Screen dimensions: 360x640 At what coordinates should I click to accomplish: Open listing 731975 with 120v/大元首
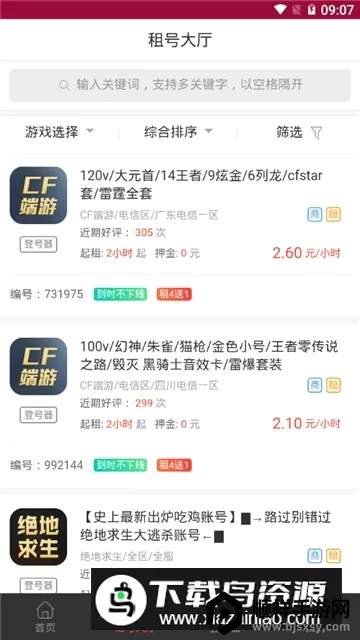[x=180, y=235]
